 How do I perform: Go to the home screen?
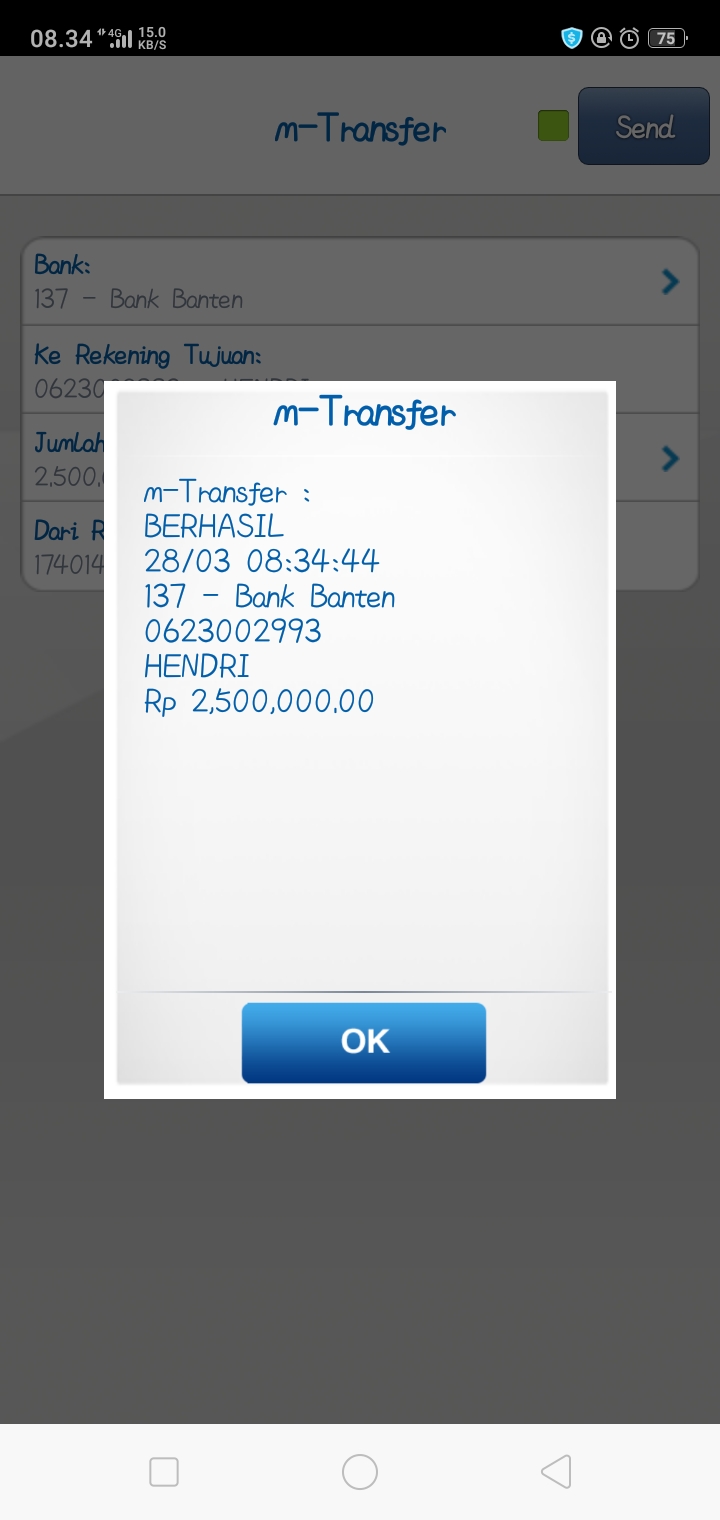tap(360, 1471)
